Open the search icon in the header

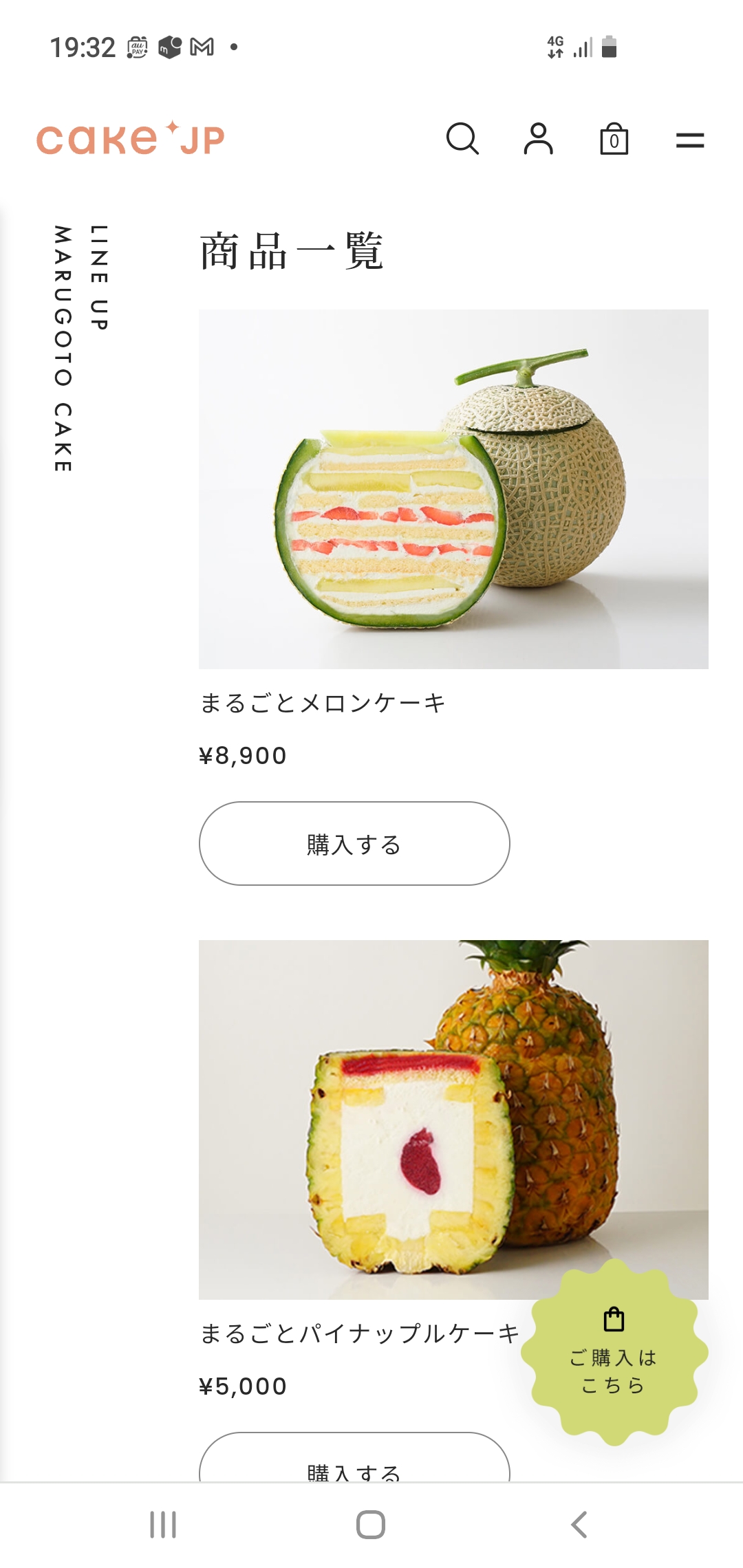coord(462,140)
